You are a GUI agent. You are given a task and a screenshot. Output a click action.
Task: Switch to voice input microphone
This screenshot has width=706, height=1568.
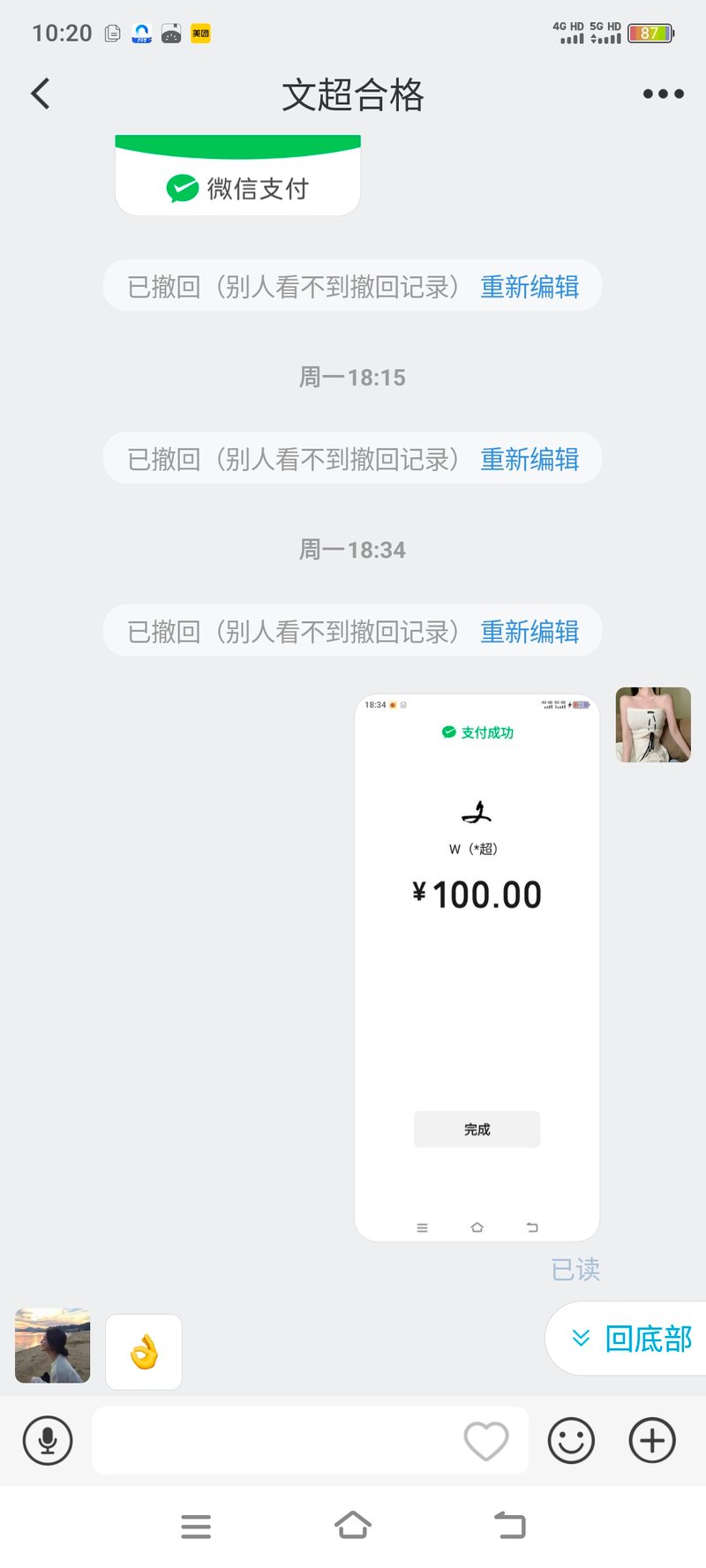tap(48, 1440)
